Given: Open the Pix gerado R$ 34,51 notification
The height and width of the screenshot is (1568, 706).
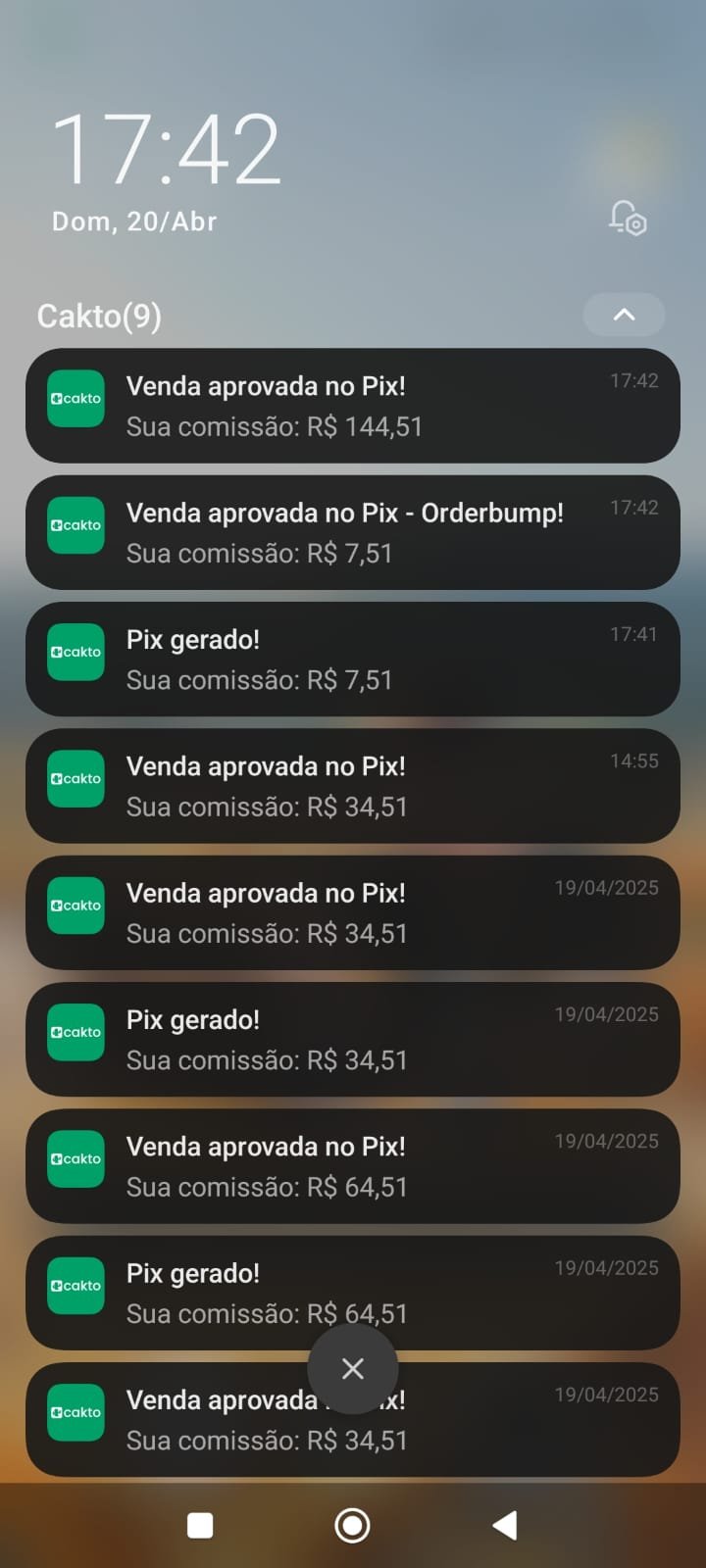Looking at the screenshot, I should point(352,1039).
